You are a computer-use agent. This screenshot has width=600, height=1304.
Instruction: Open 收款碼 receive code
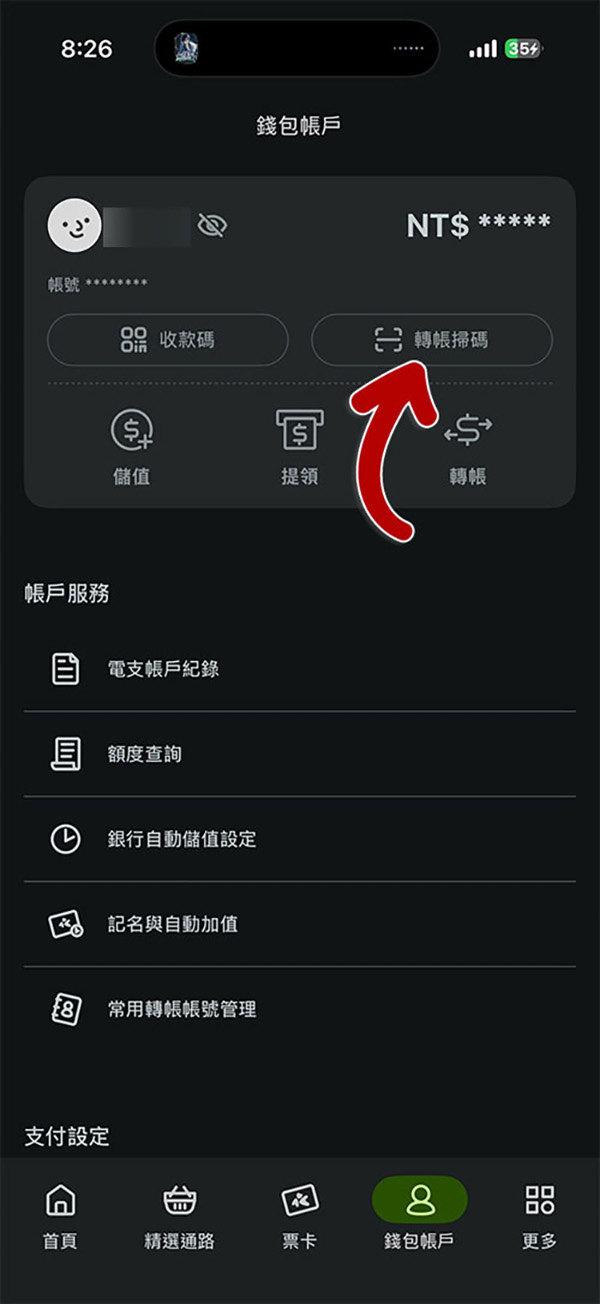coord(168,340)
